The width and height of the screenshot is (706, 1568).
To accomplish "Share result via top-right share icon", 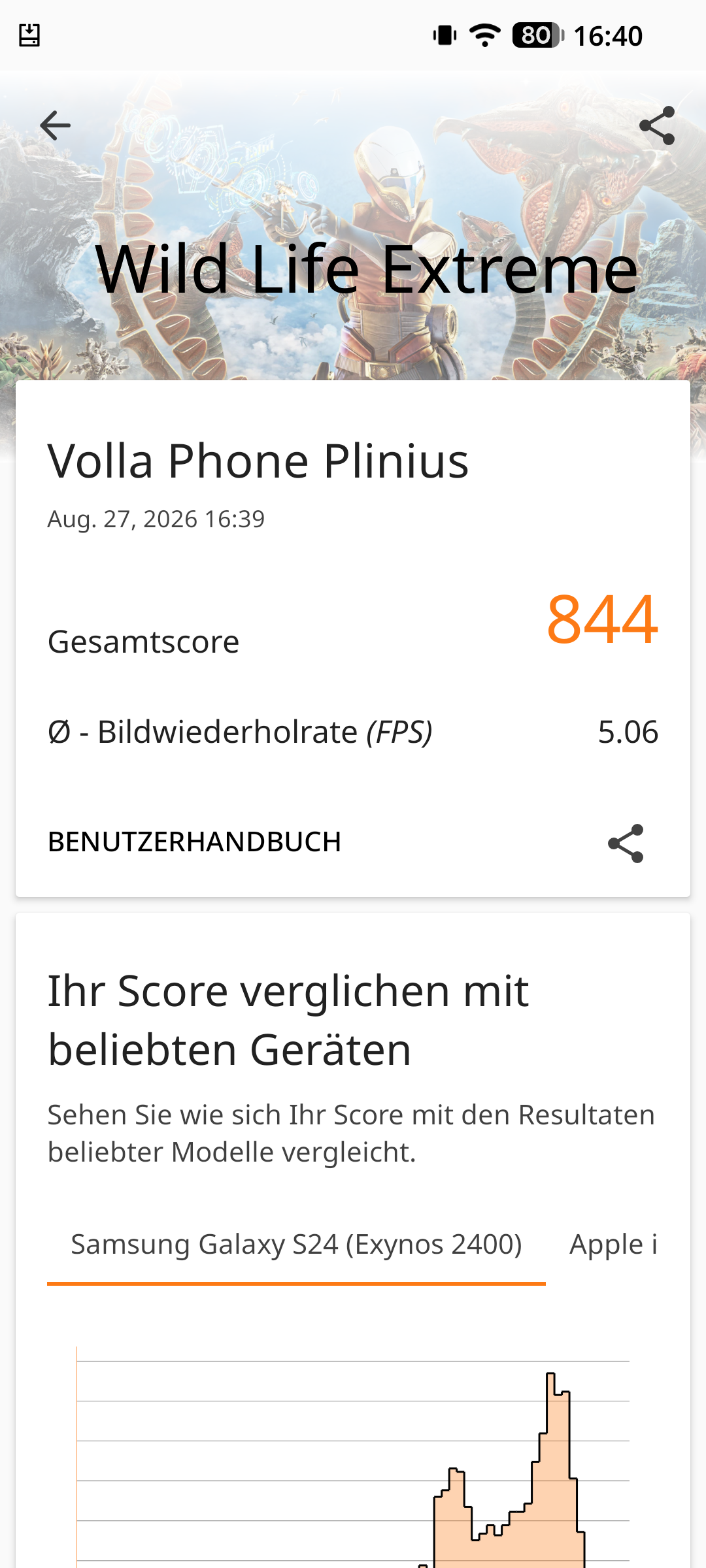I will (x=657, y=125).
